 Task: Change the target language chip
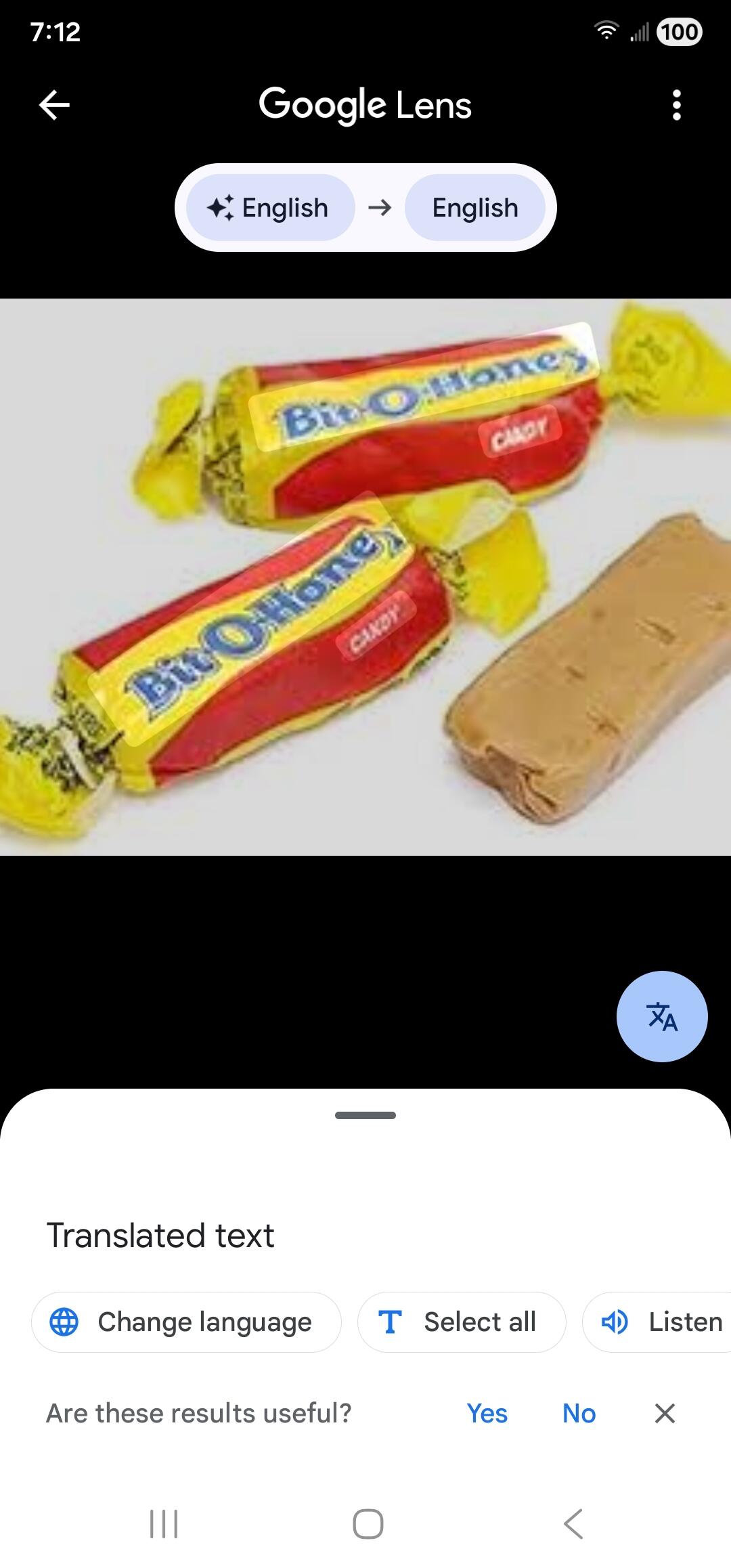point(475,208)
